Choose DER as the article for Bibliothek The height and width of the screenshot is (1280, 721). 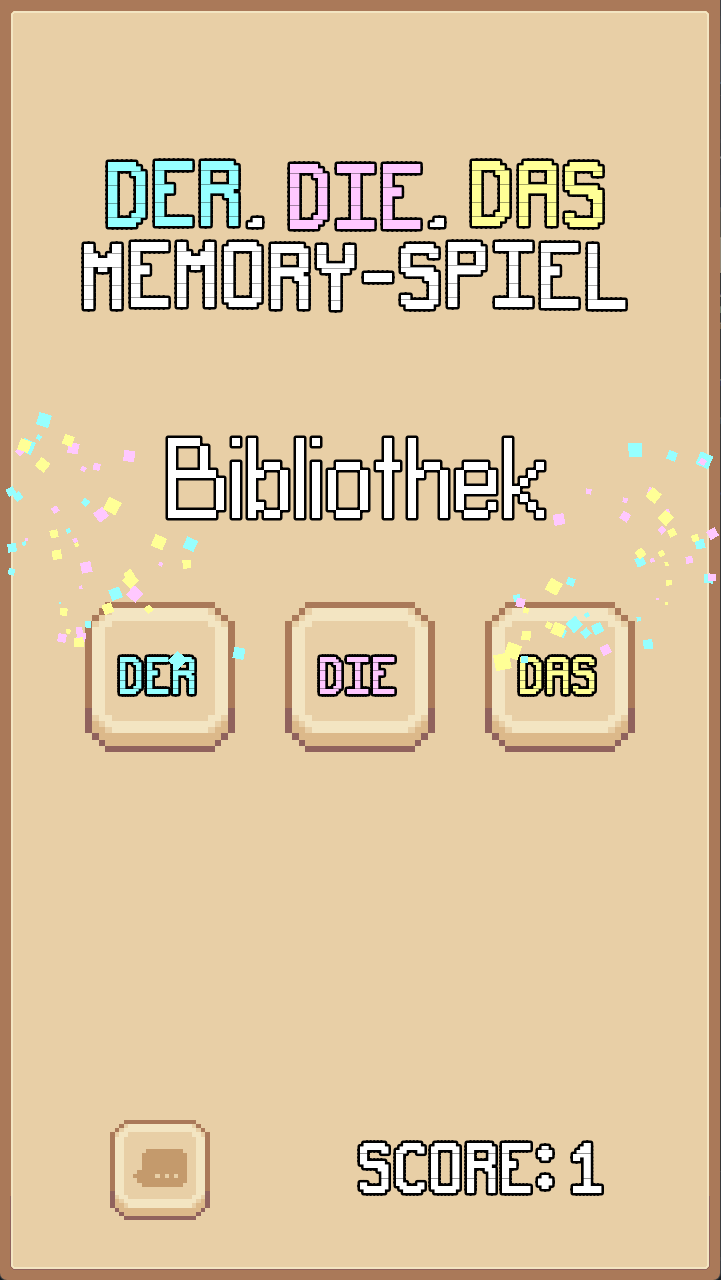pyautogui.click(x=159, y=676)
